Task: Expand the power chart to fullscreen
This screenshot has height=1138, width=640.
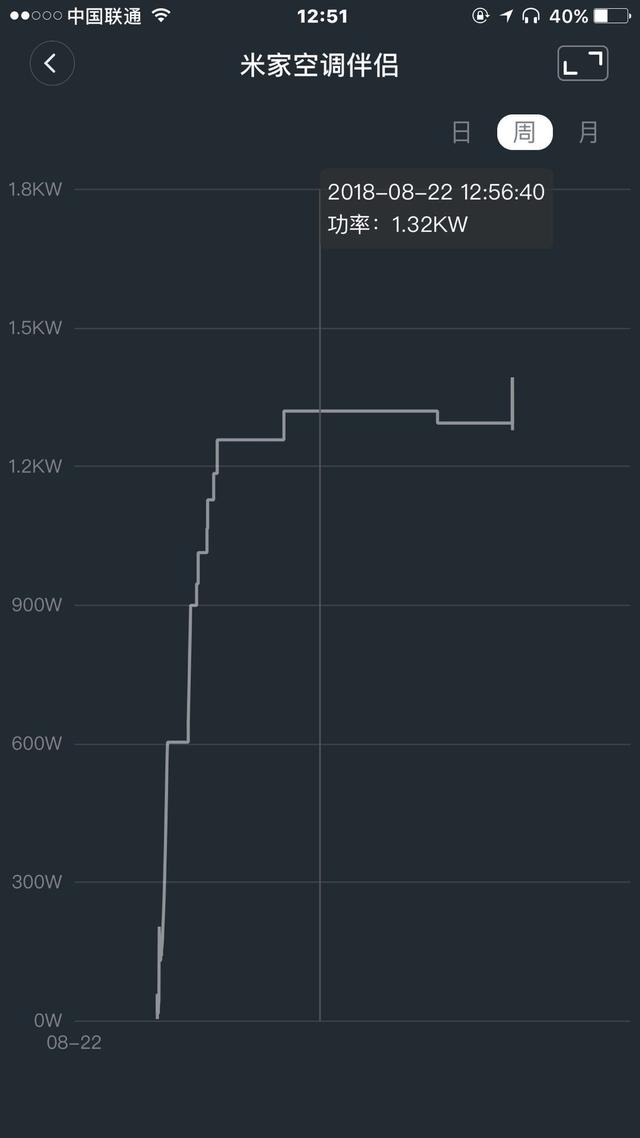Action: click(x=582, y=64)
